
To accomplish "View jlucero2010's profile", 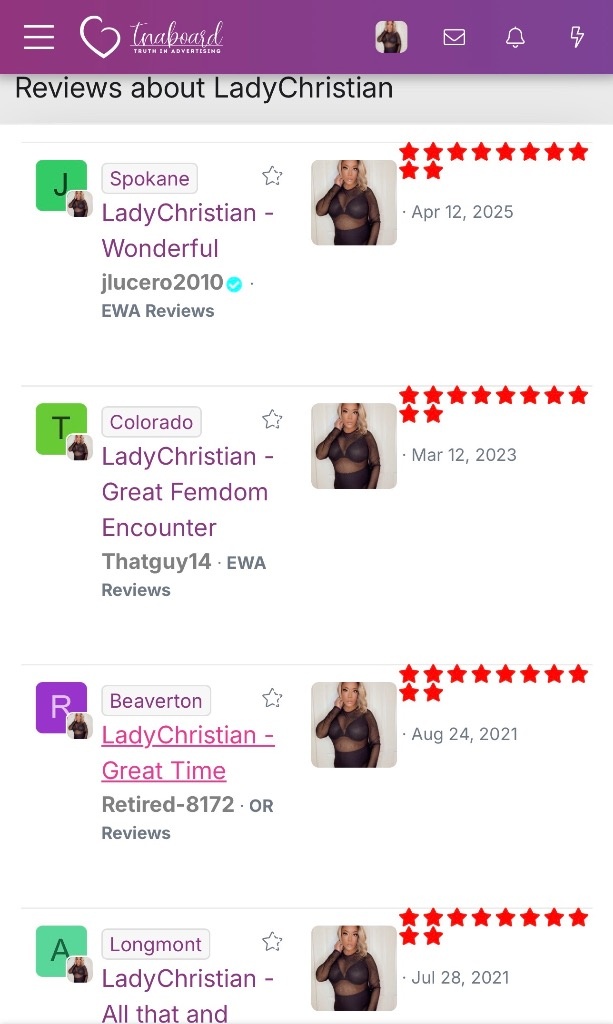I will pos(162,282).
